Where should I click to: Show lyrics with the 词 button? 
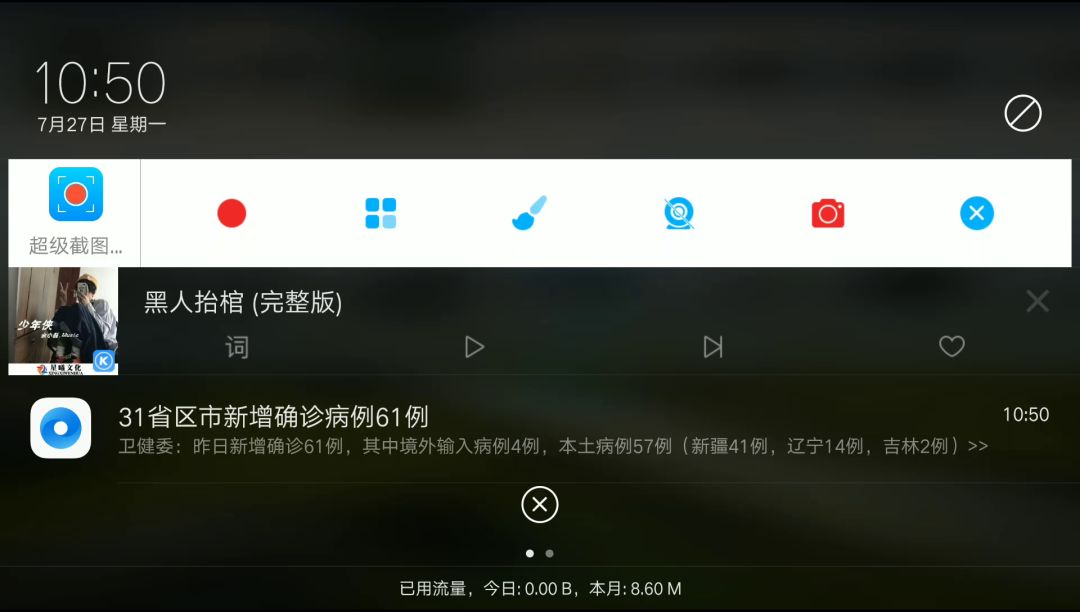pos(237,347)
